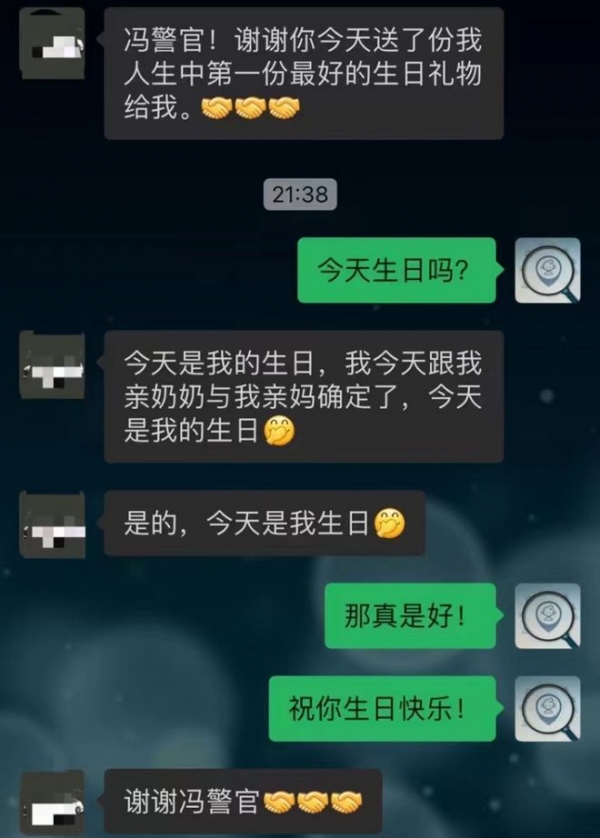Open own avatar next to 那真是好！
This screenshot has width=600, height=838.
[x=547, y=615]
